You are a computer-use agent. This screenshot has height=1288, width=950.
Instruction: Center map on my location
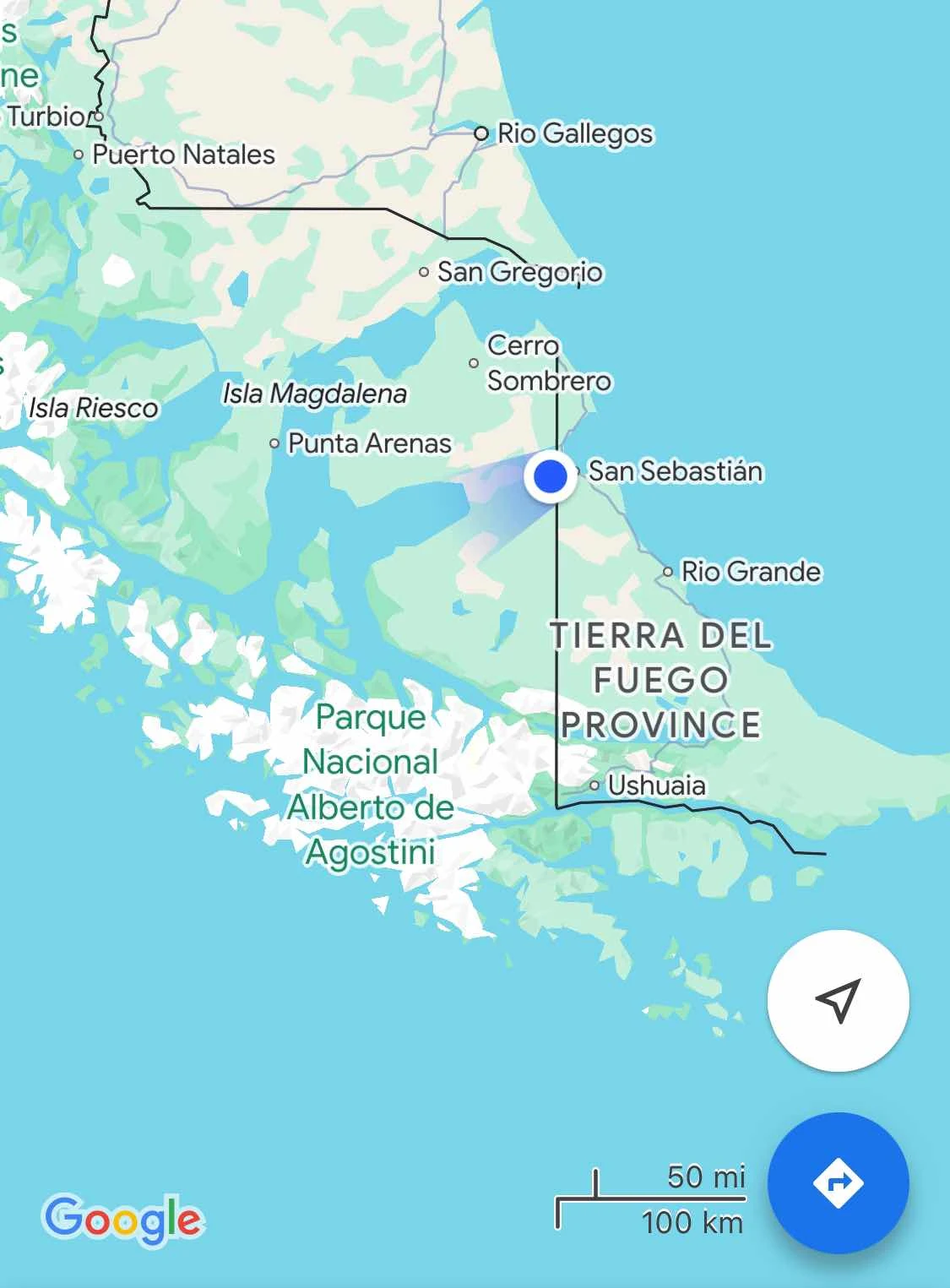tap(838, 1001)
